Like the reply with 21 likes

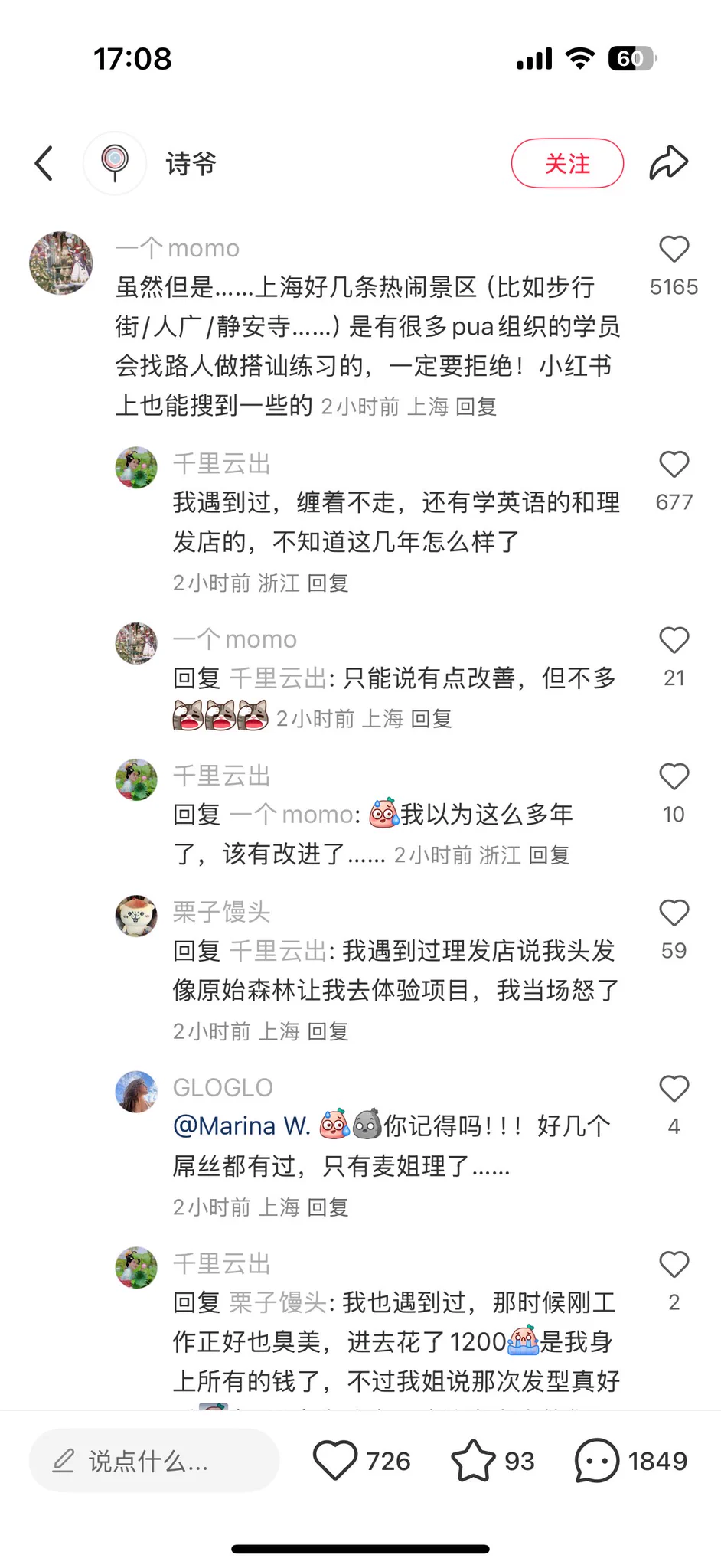674,640
